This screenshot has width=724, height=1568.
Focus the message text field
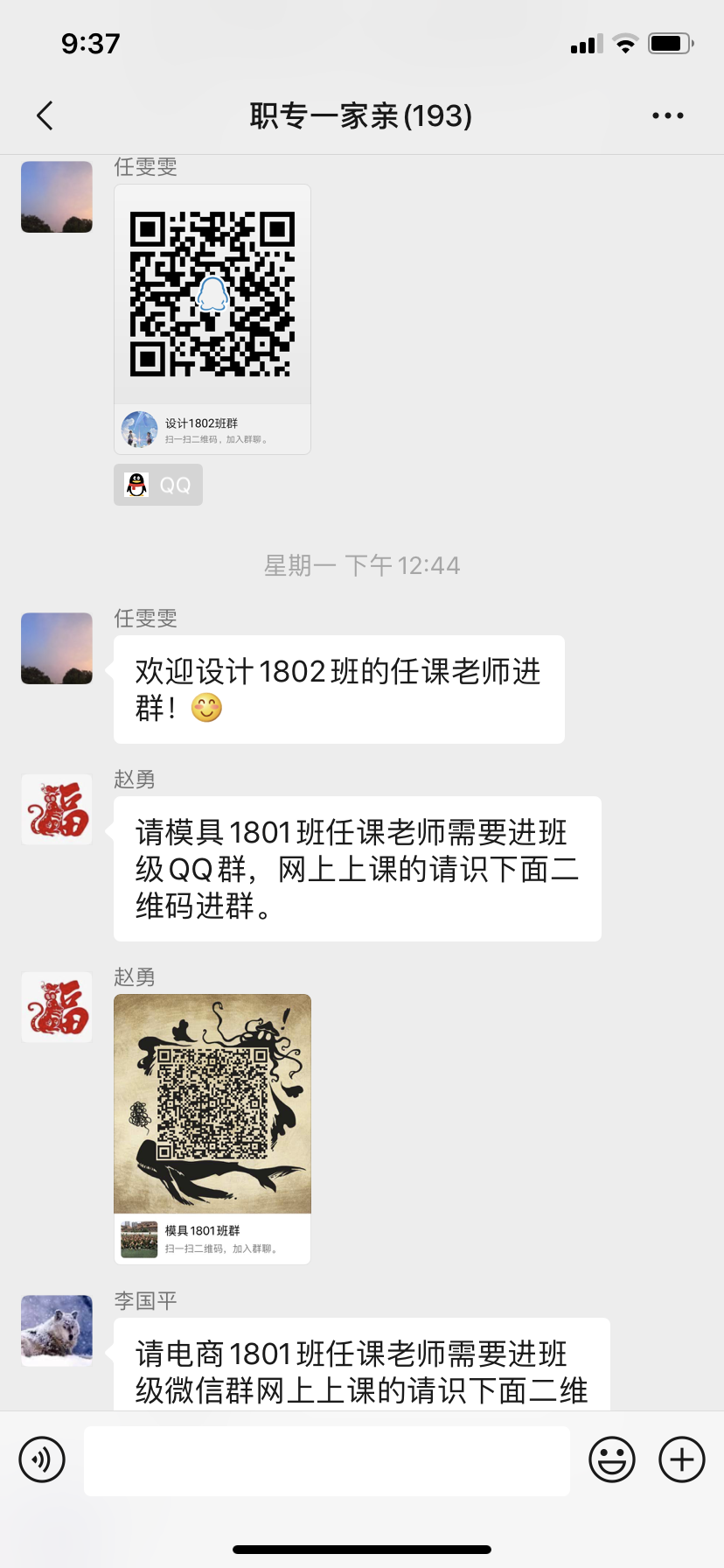pyautogui.click(x=326, y=1459)
